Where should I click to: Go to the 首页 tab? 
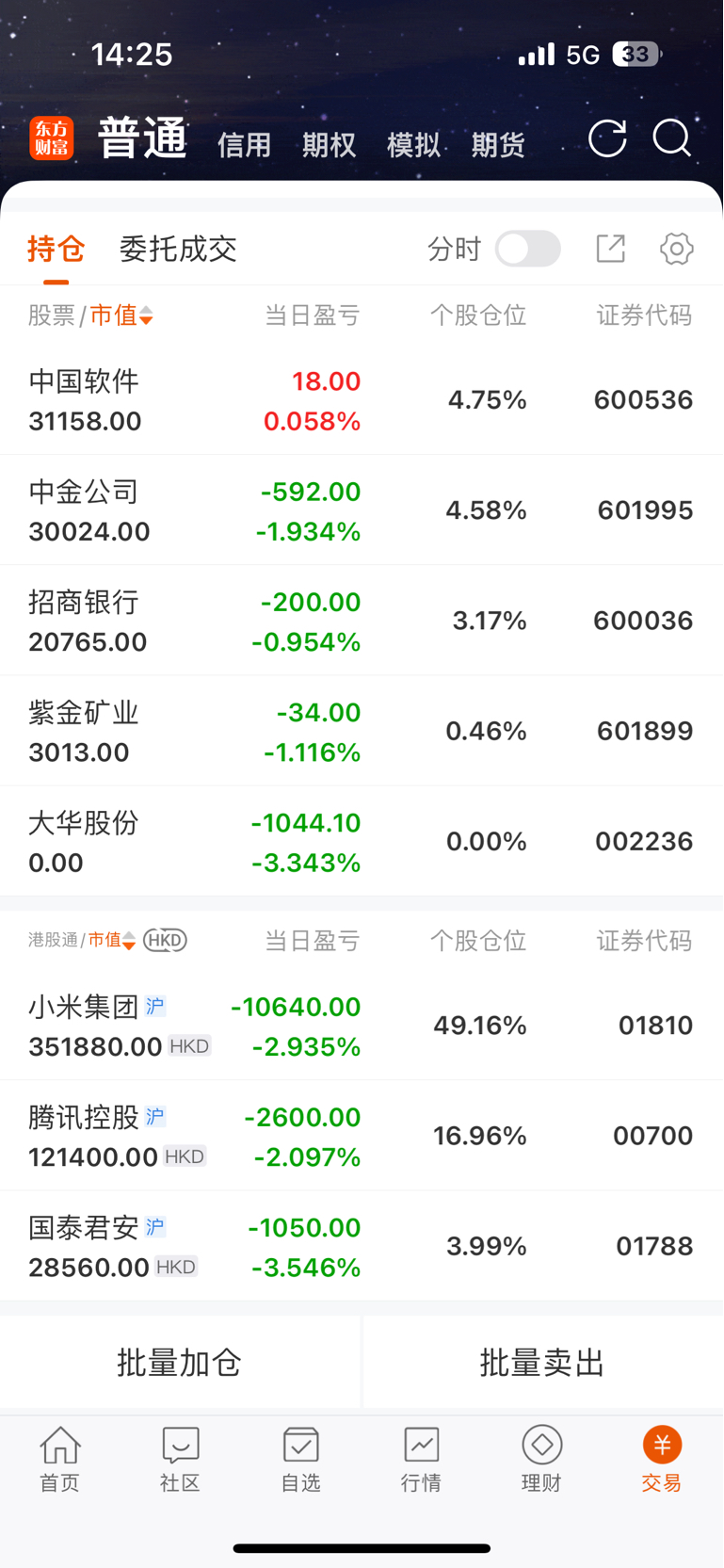pyautogui.click(x=60, y=1458)
